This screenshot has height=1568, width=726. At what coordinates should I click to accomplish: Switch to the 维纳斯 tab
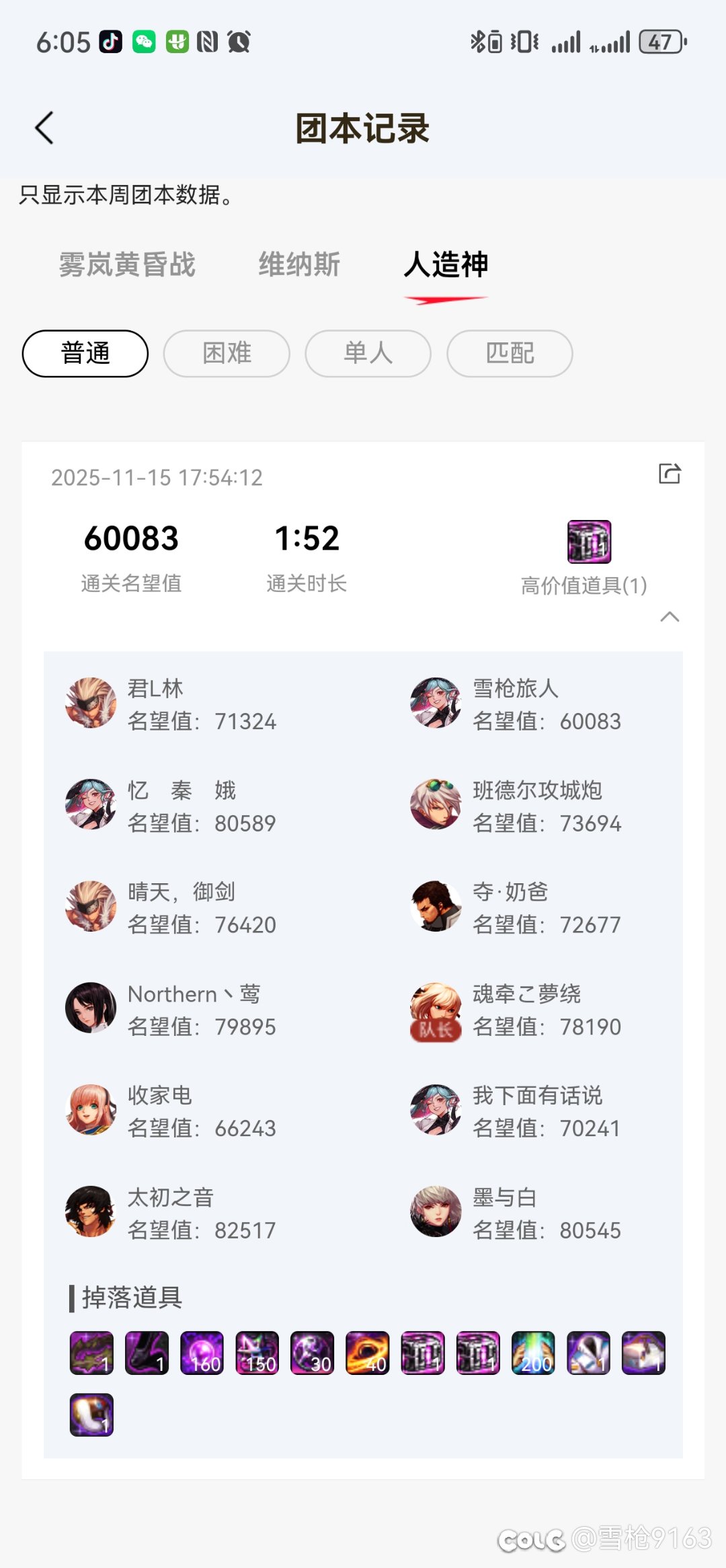pyautogui.click(x=299, y=264)
